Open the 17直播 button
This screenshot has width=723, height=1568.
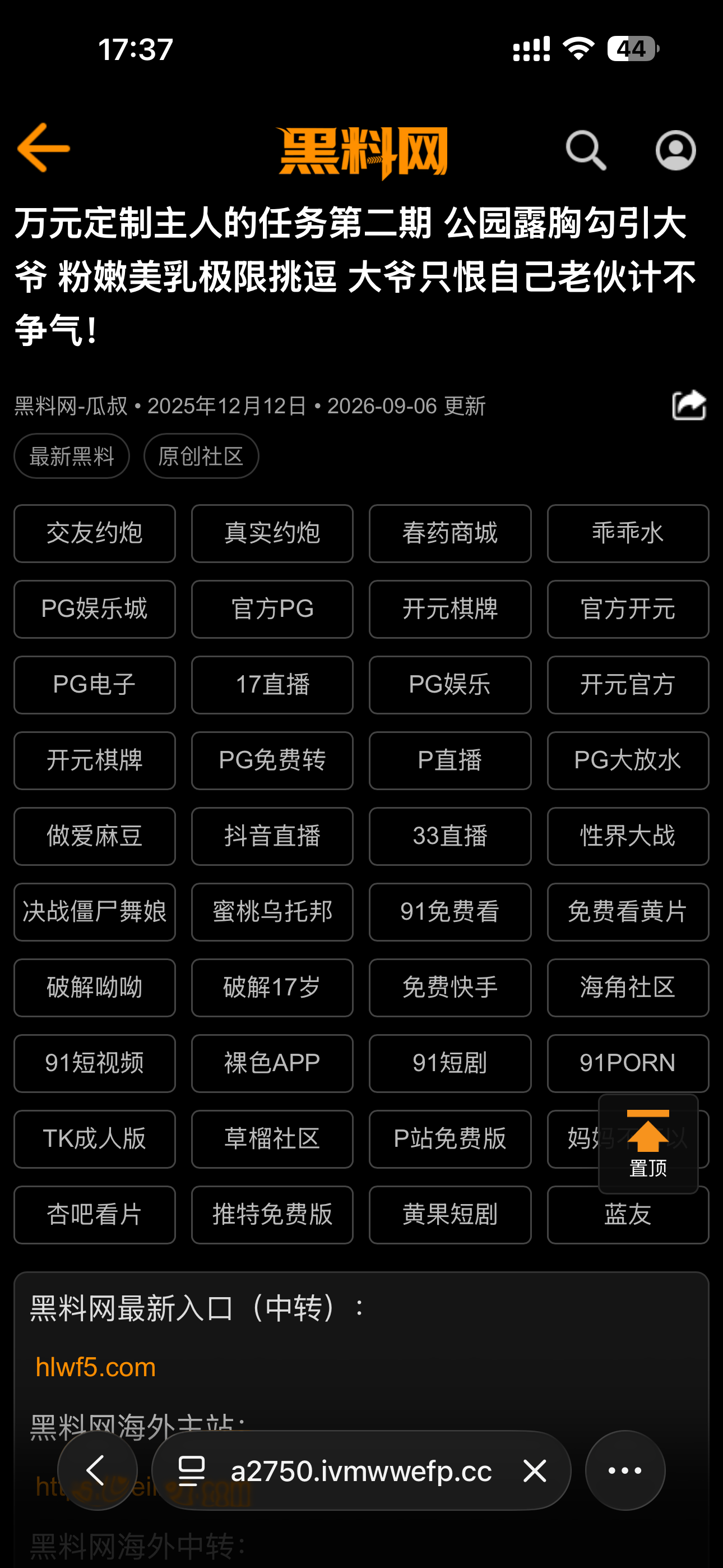[x=272, y=684]
